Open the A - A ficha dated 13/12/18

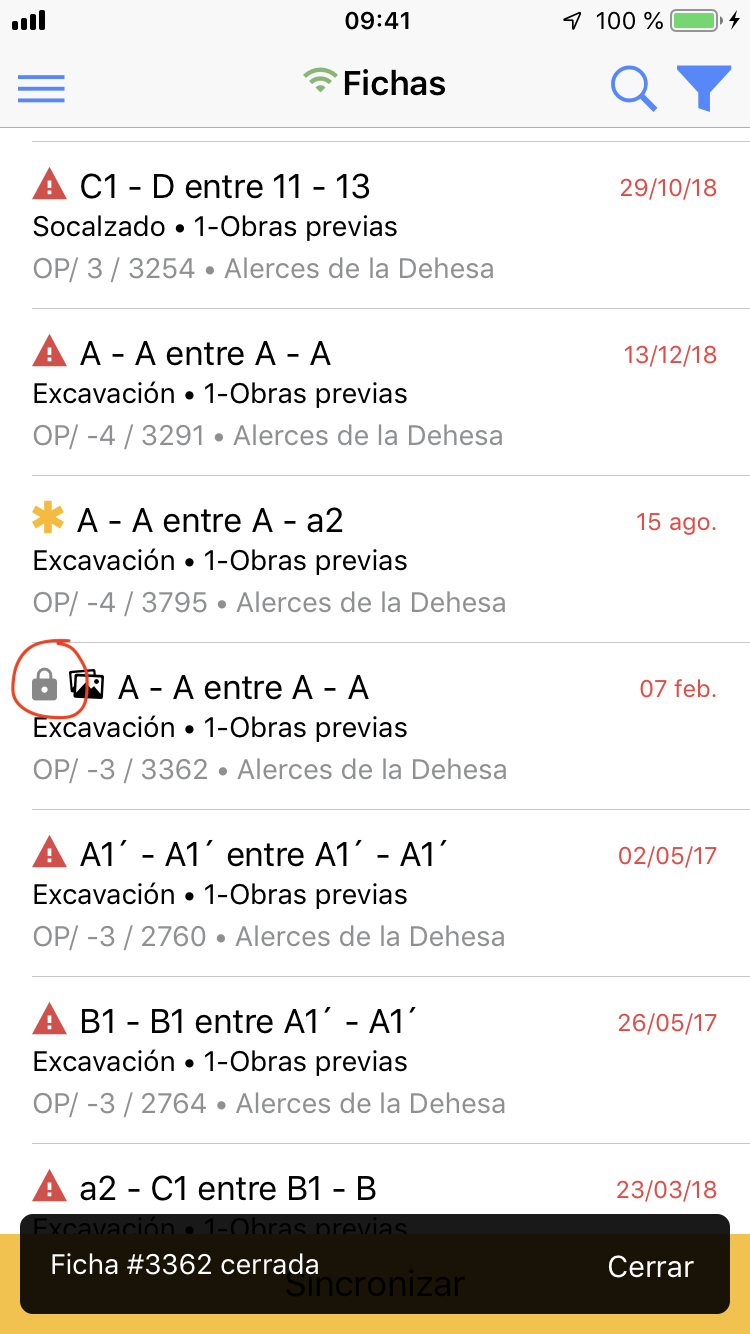[x=375, y=393]
